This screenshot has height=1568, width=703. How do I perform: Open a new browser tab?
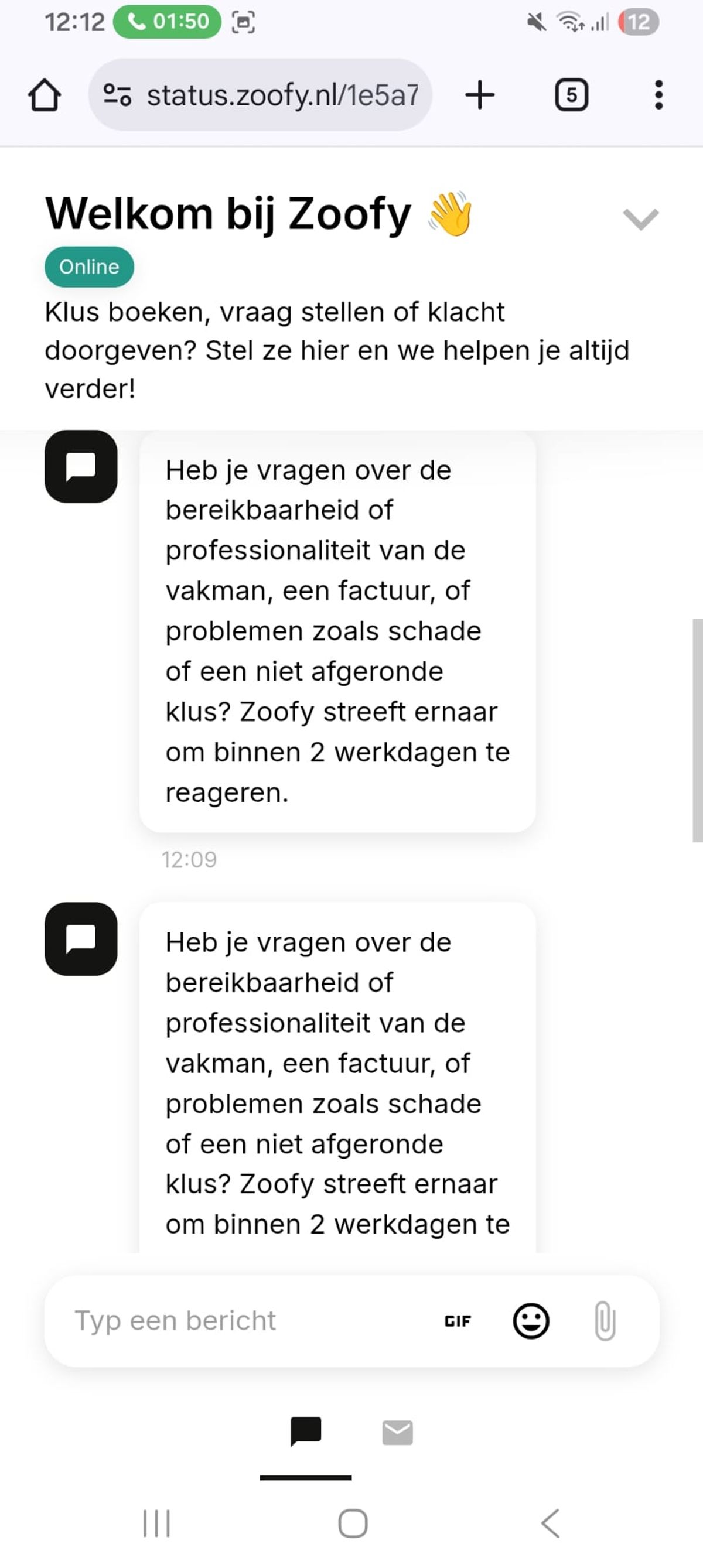480,95
